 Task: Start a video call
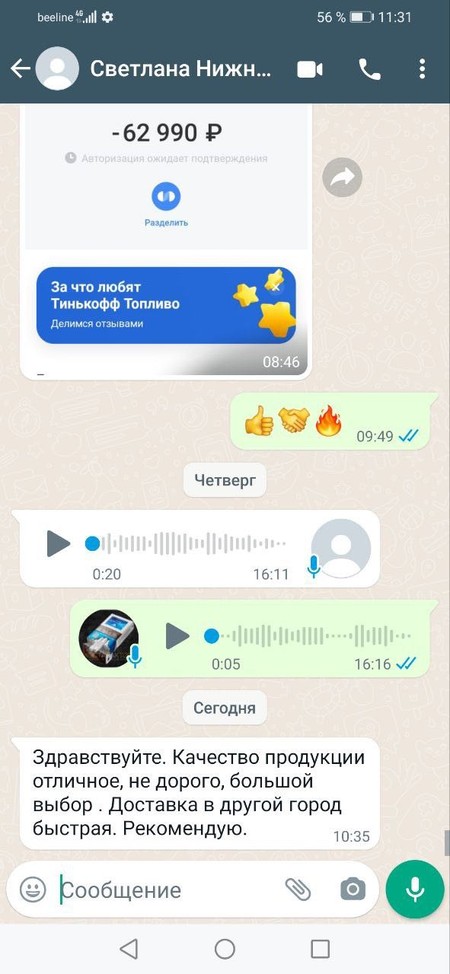tap(310, 70)
